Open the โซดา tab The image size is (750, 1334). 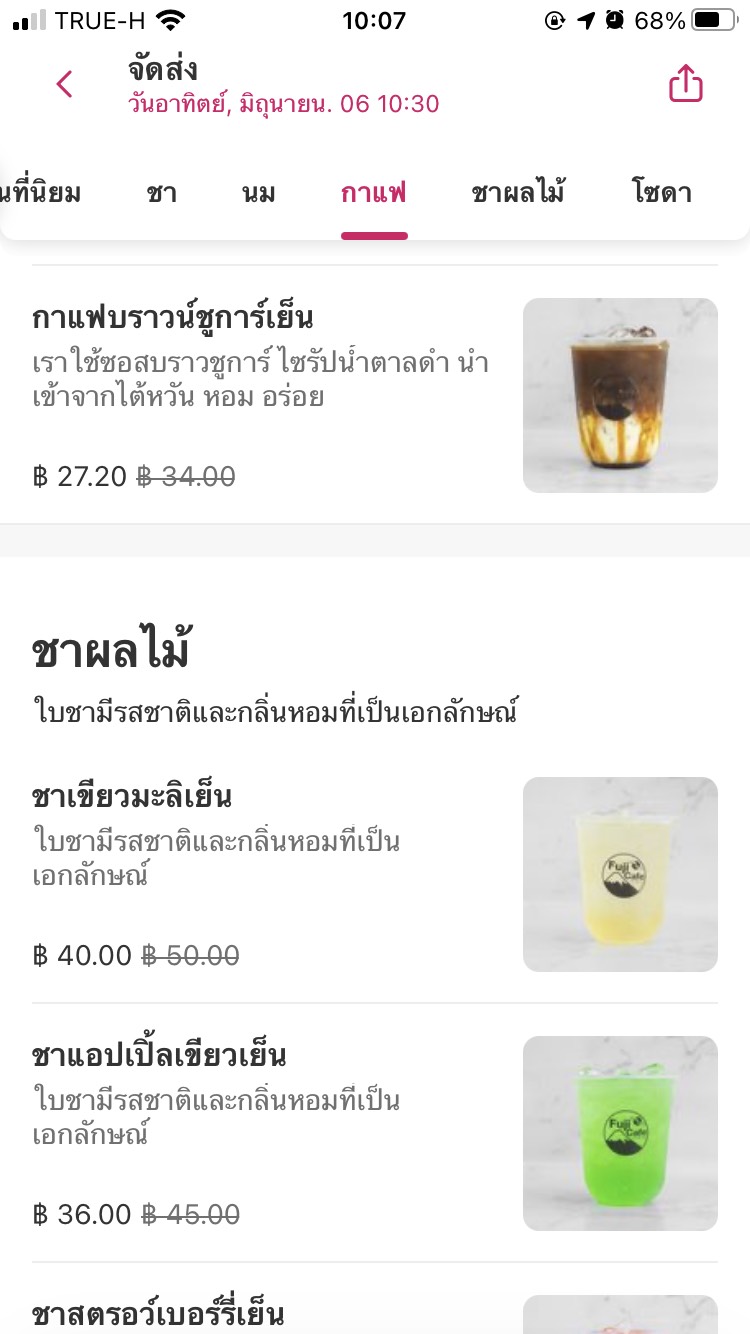[x=662, y=194]
